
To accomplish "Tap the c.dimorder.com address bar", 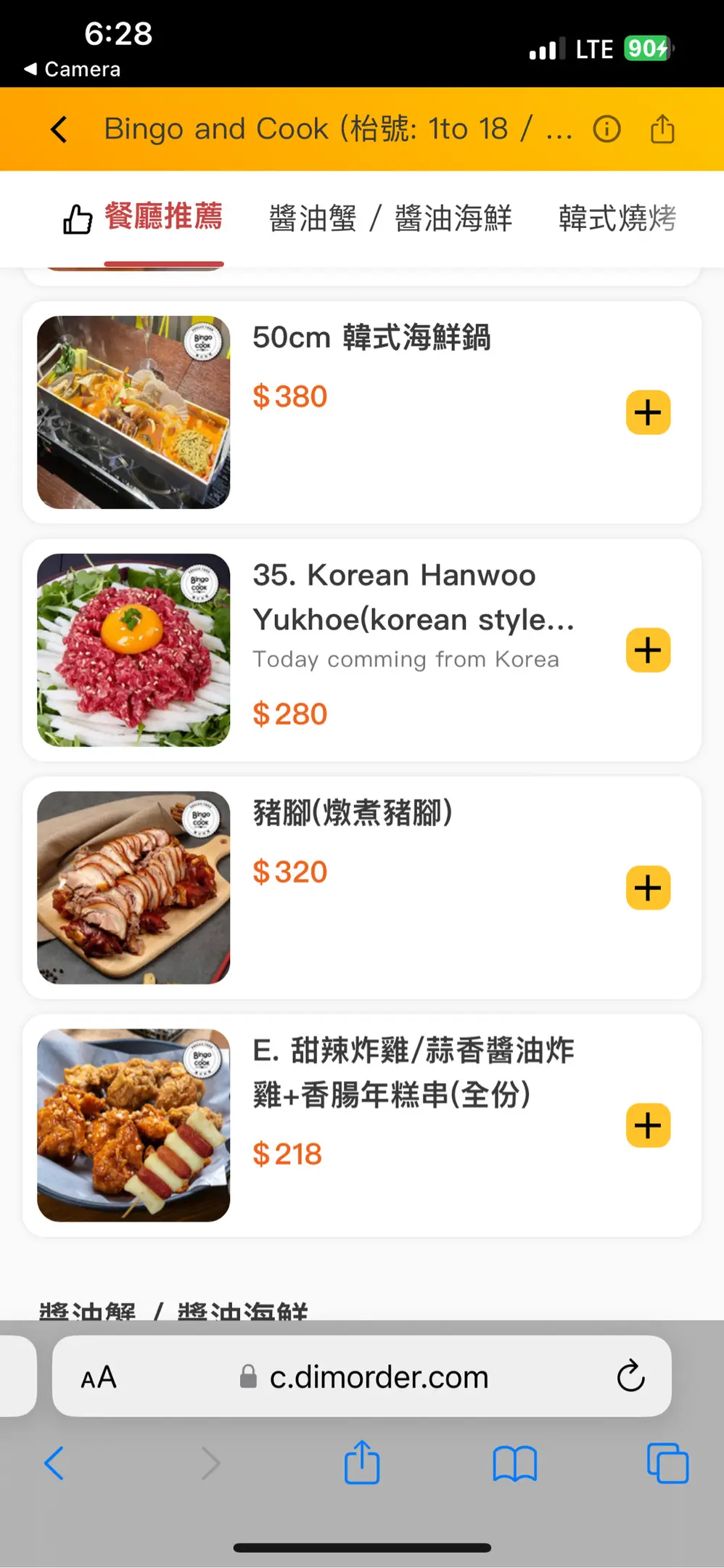I will [x=377, y=1377].
